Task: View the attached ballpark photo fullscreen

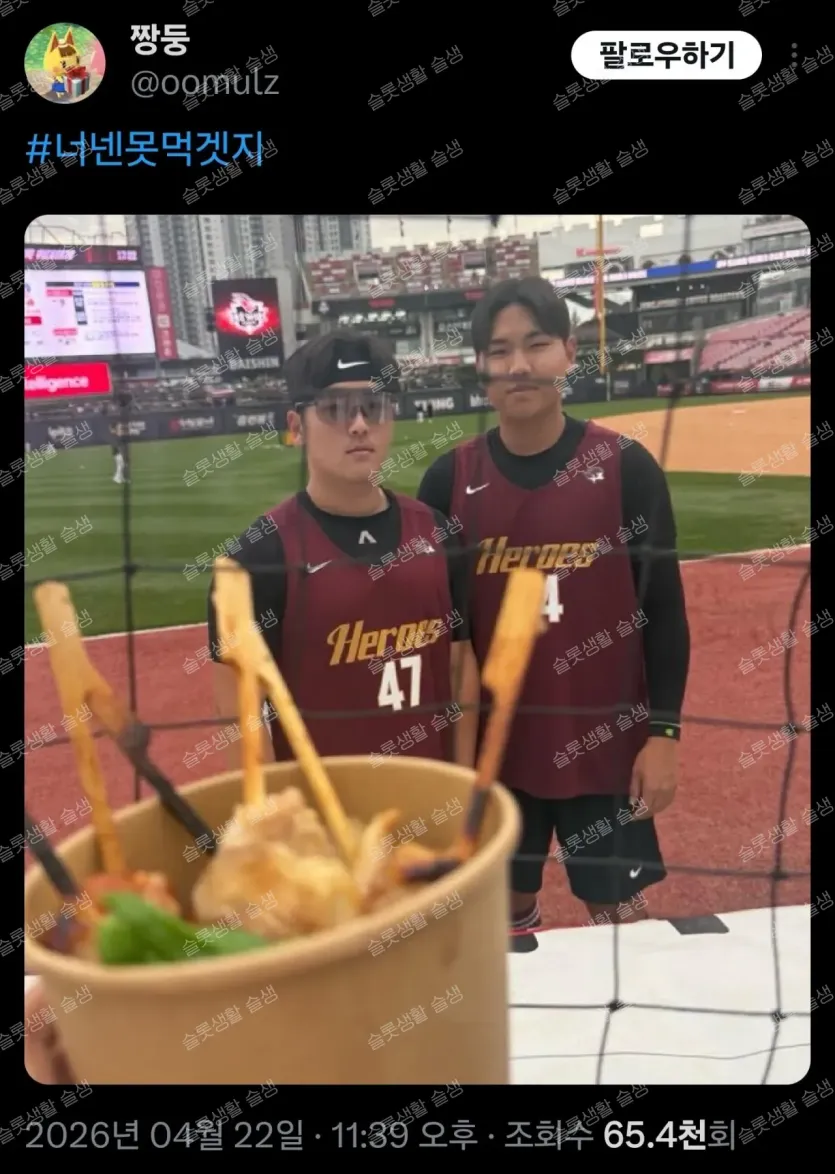Action: point(417,649)
